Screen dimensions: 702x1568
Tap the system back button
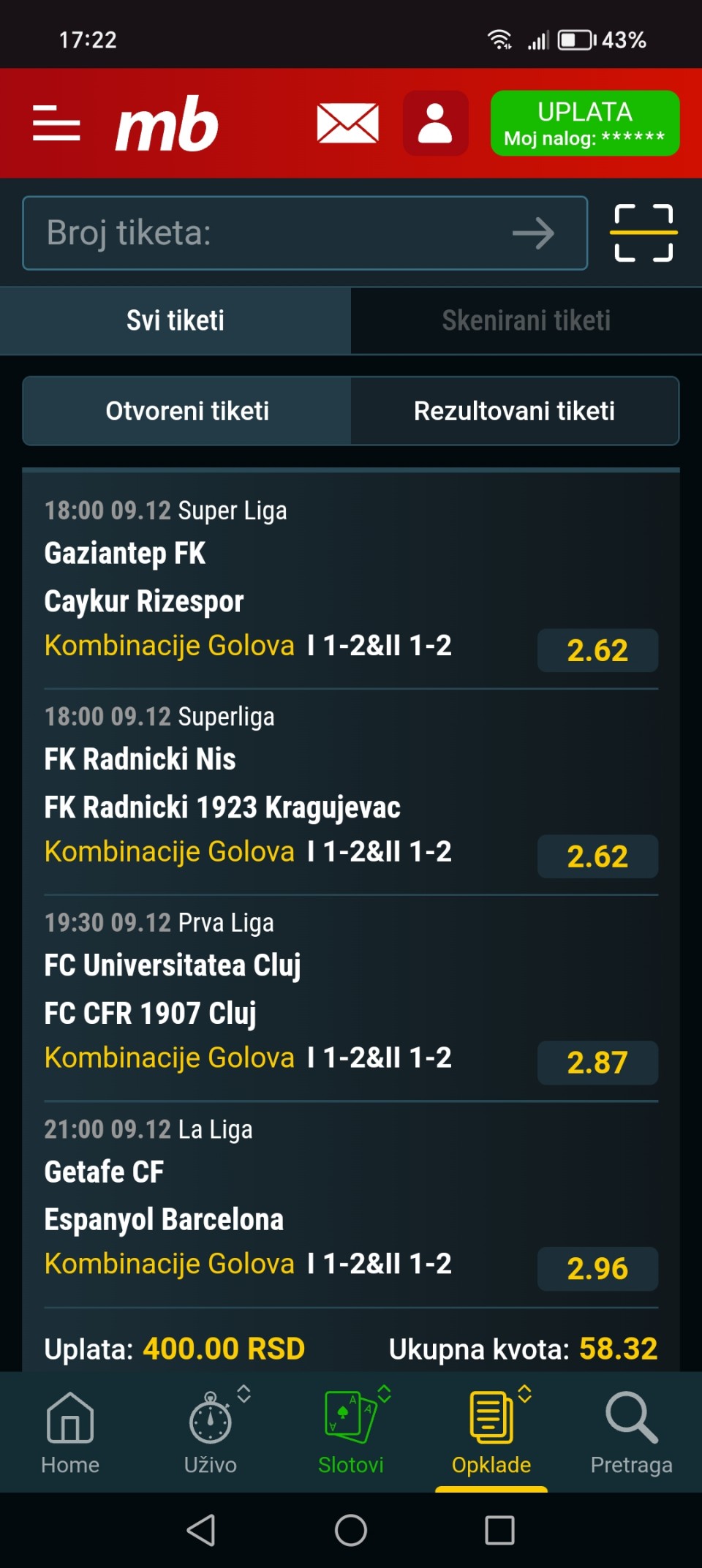point(202,1530)
